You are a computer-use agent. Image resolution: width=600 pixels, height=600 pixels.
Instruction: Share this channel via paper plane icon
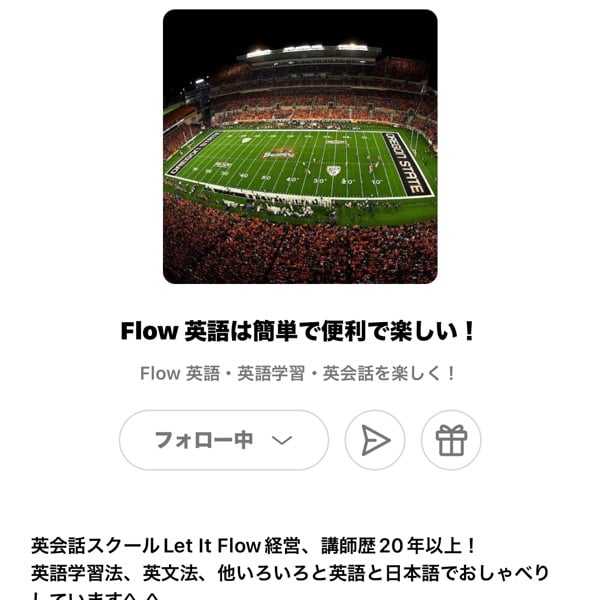click(375, 440)
